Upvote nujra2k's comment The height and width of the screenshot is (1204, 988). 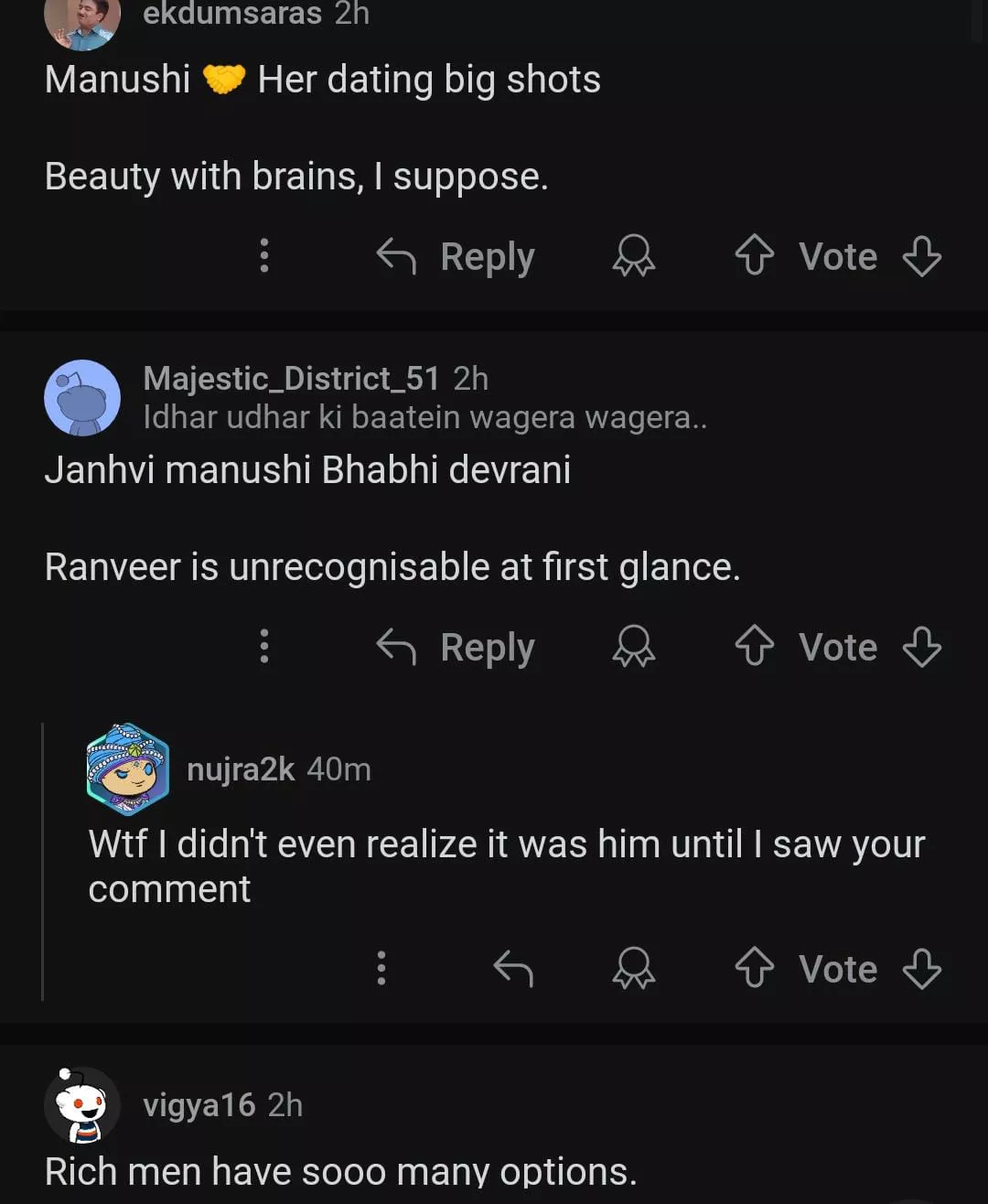coord(755,969)
